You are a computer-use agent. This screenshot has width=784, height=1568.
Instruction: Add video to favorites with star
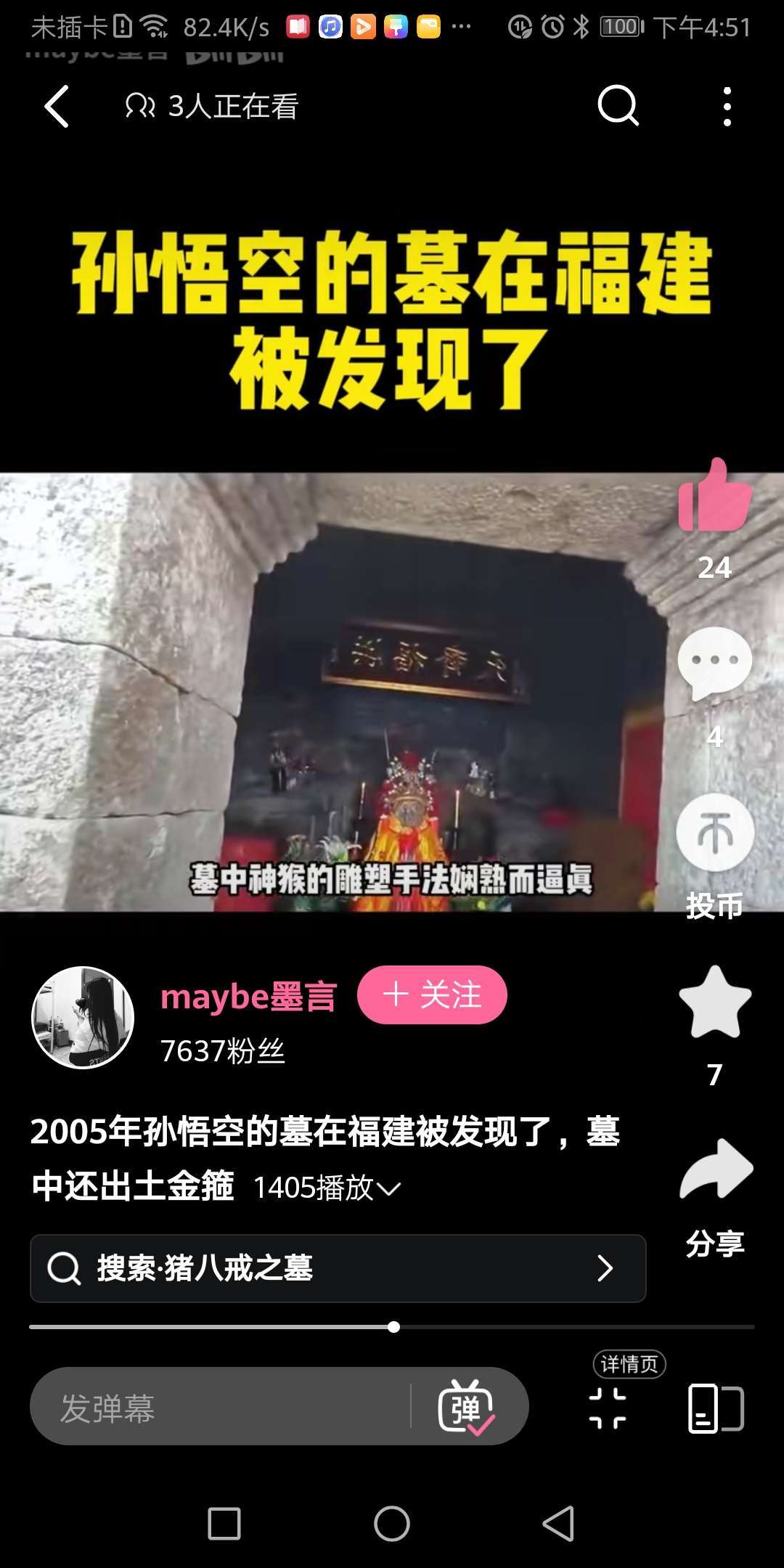pos(715,1003)
